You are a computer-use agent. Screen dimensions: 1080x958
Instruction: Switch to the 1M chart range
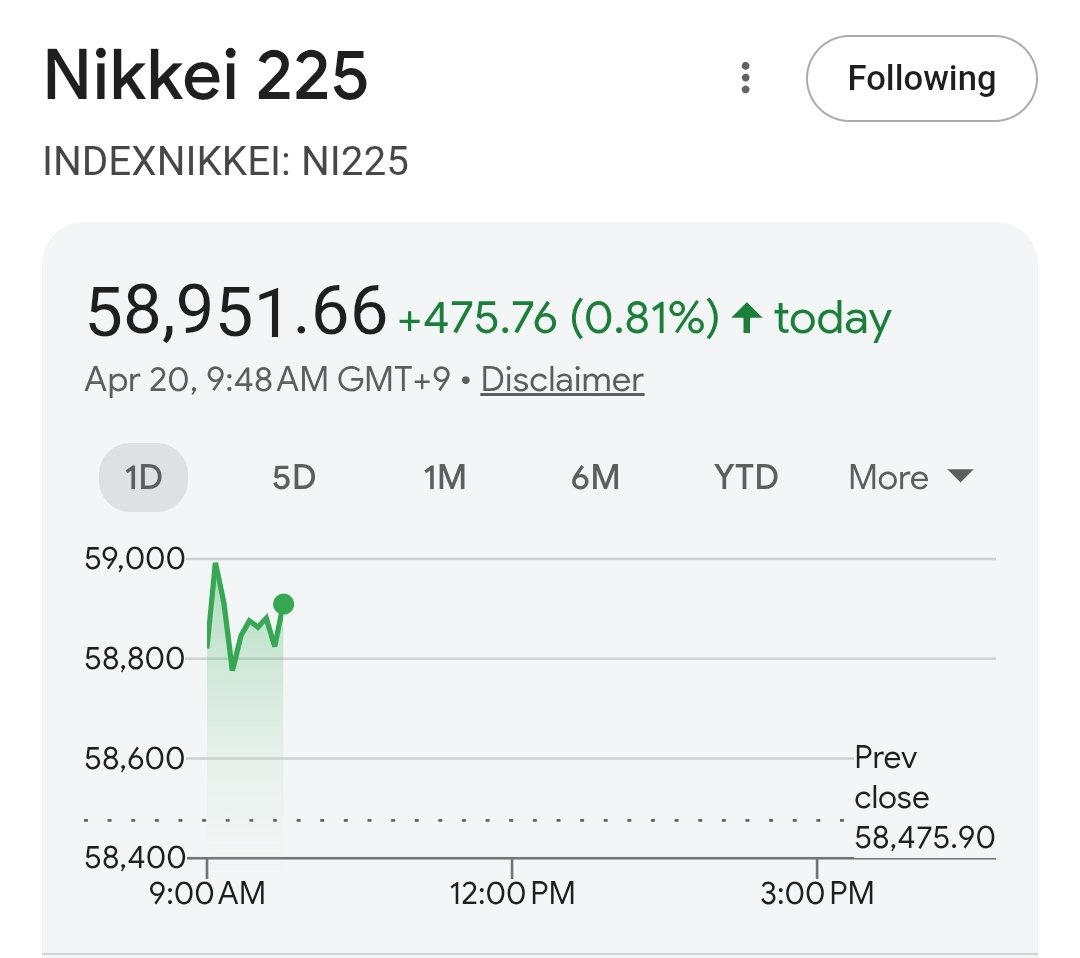445,477
